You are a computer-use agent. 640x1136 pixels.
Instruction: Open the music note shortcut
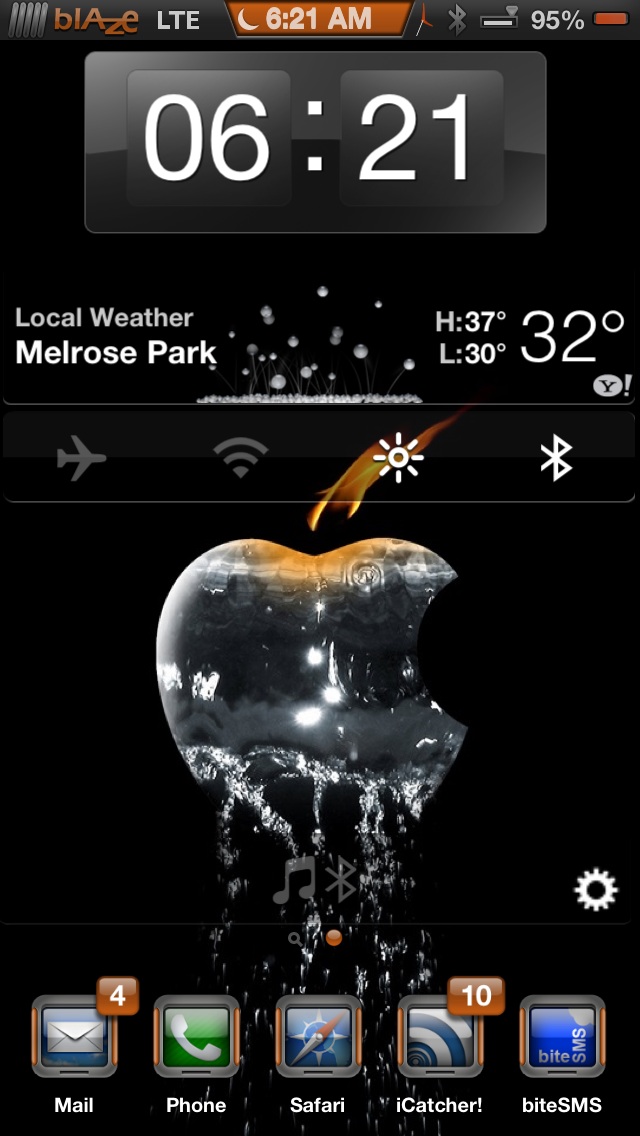(294, 879)
